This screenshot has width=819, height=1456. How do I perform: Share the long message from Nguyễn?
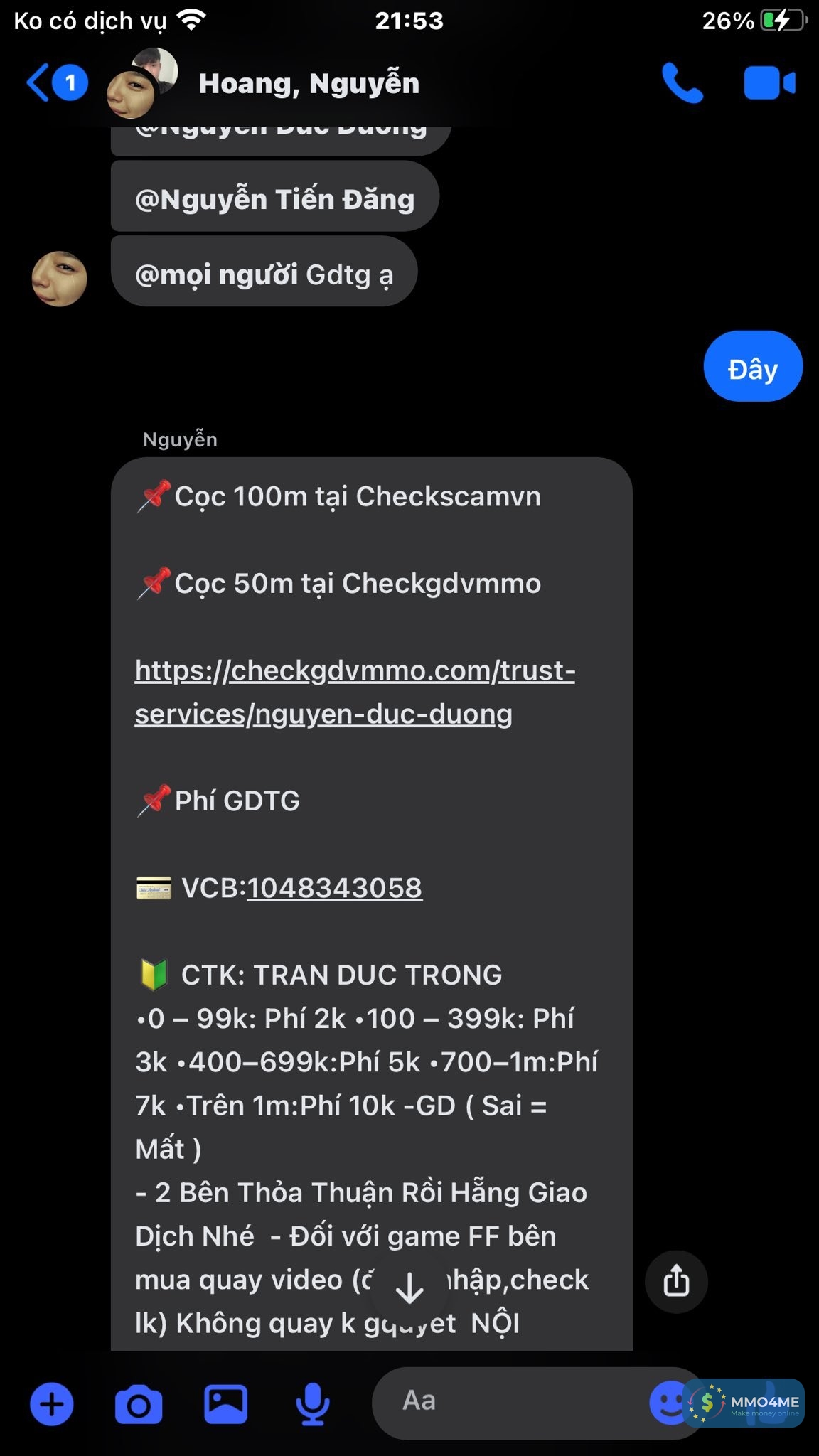(x=675, y=1281)
